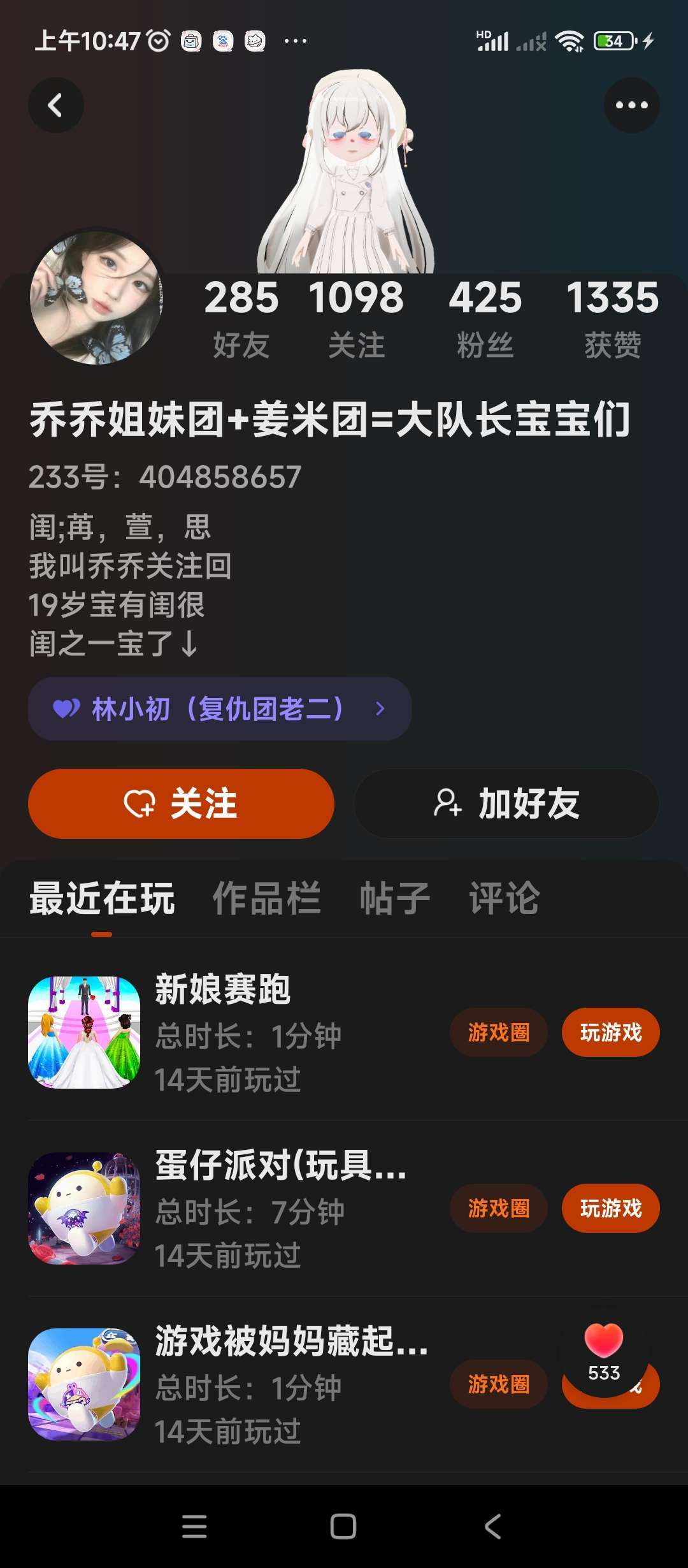The height and width of the screenshot is (1568, 688).
Task: Open the 林小初（复仇团老二）link
Action: (219, 709)
